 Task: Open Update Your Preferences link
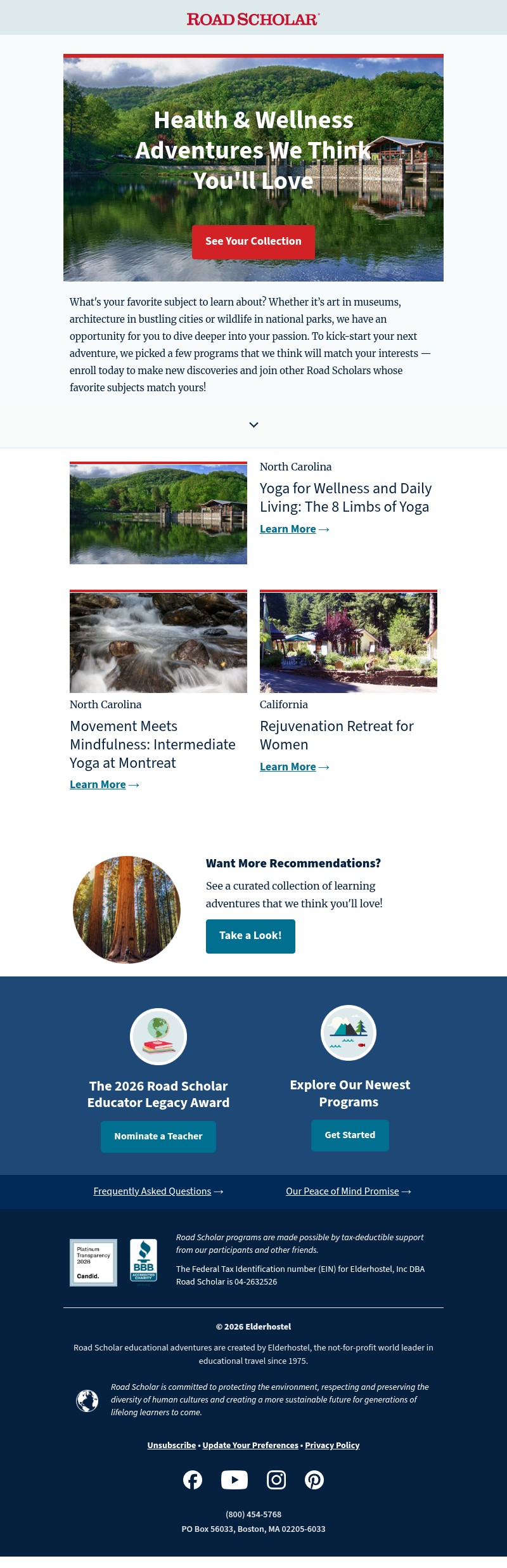[x=250, y=1445]
